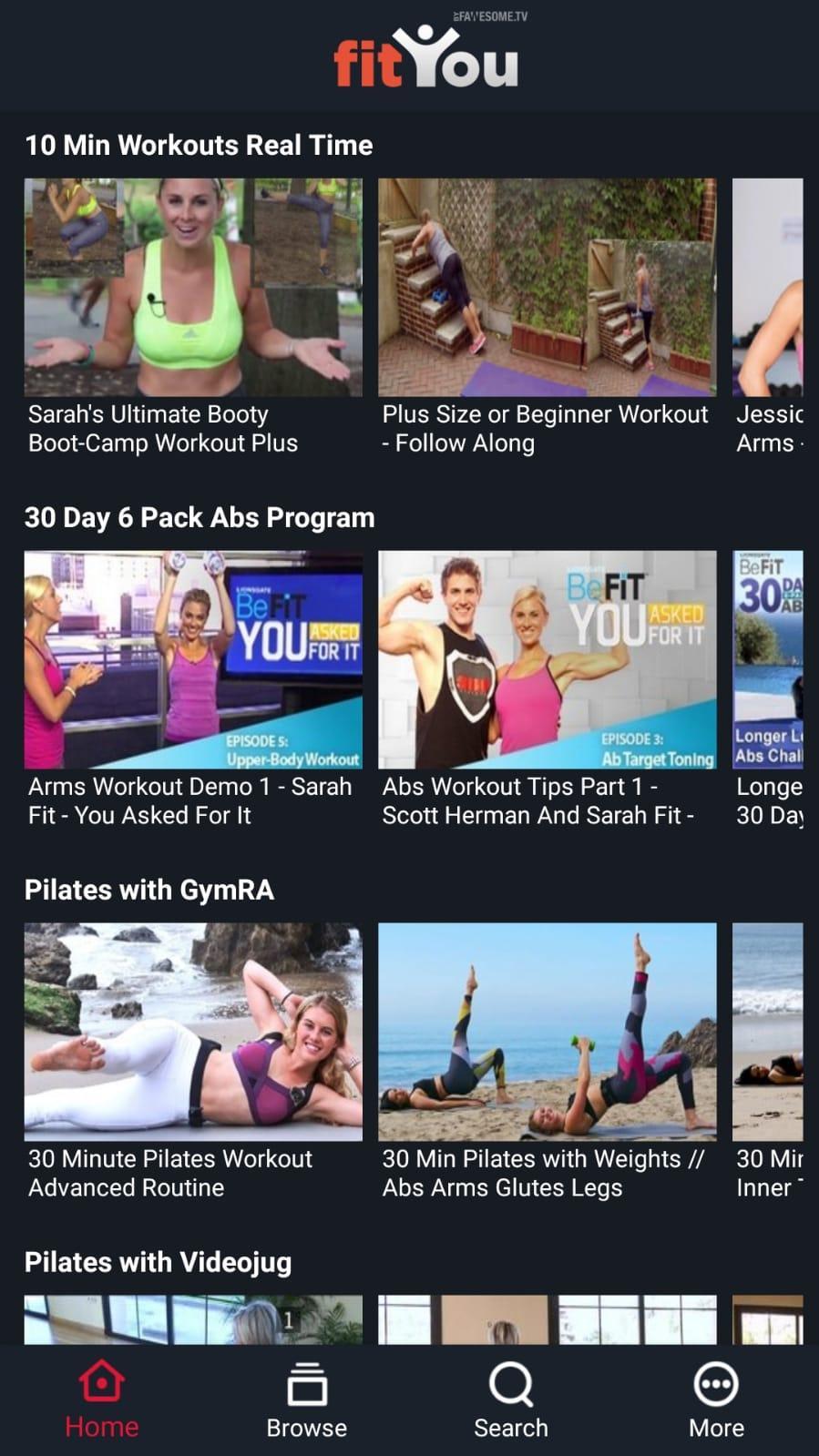
Task: Open Plus Size or Beginner Workout video
Action: (x=548, y=287)
